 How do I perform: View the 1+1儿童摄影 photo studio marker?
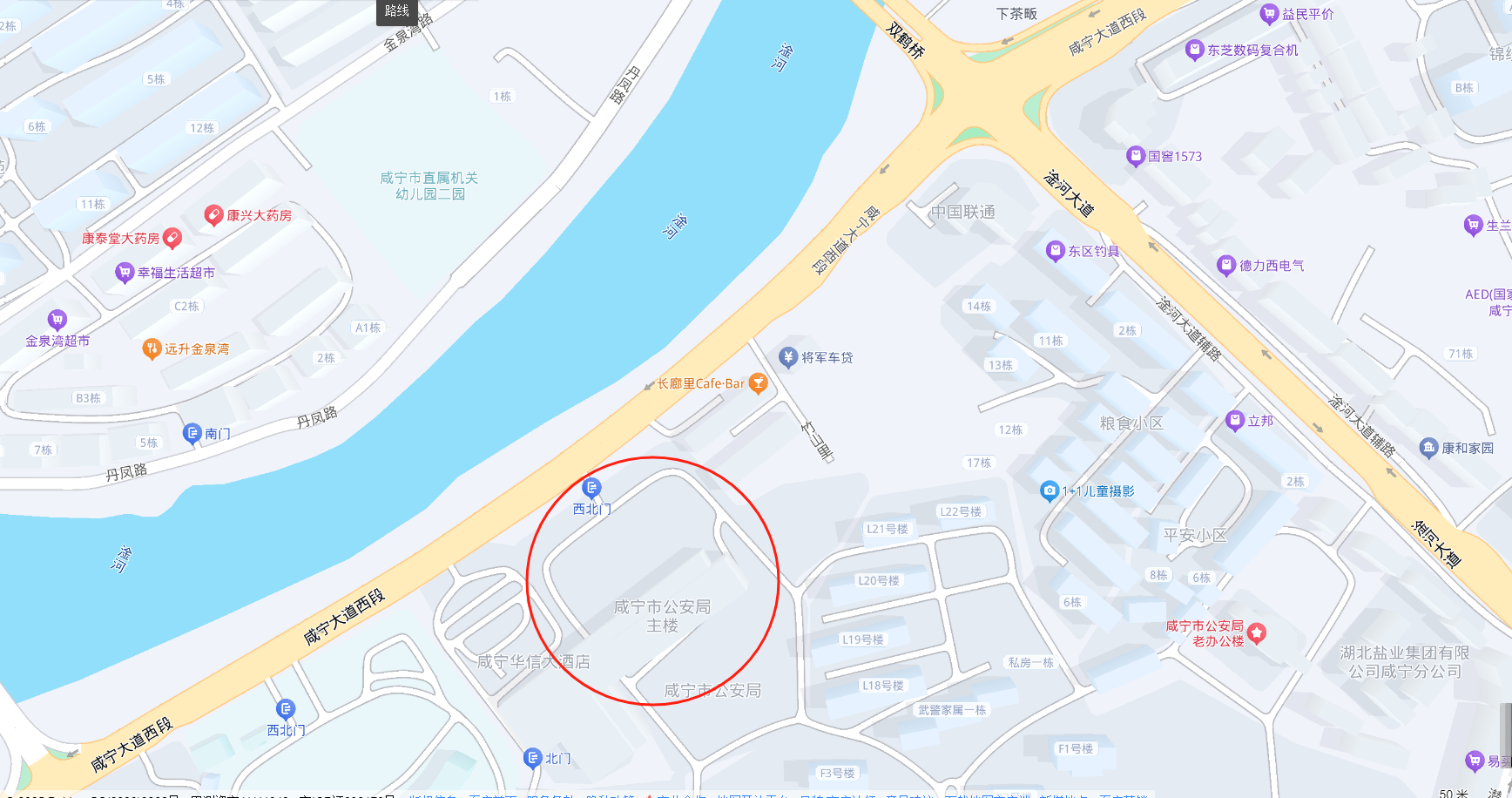(x=1050, y=490)
